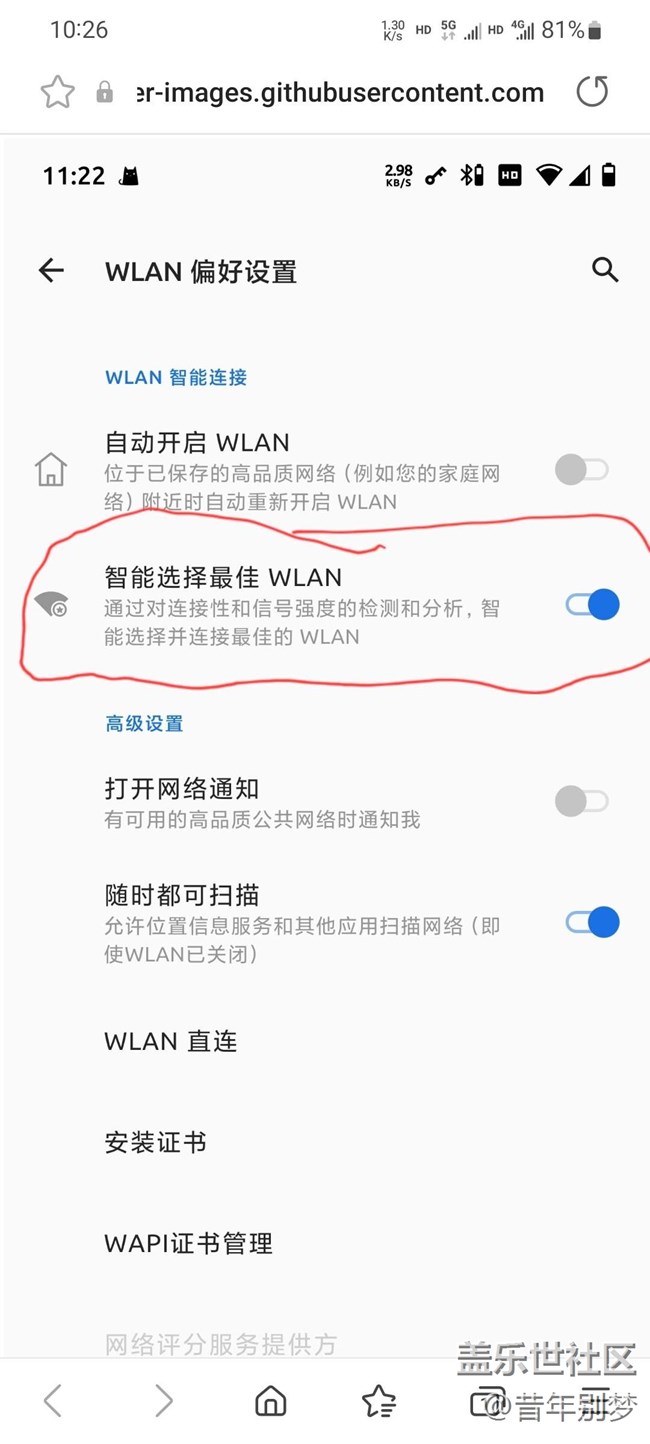650x1444 pixels.
Task: Open the bookmarks list
Action: click(379, 1401)
